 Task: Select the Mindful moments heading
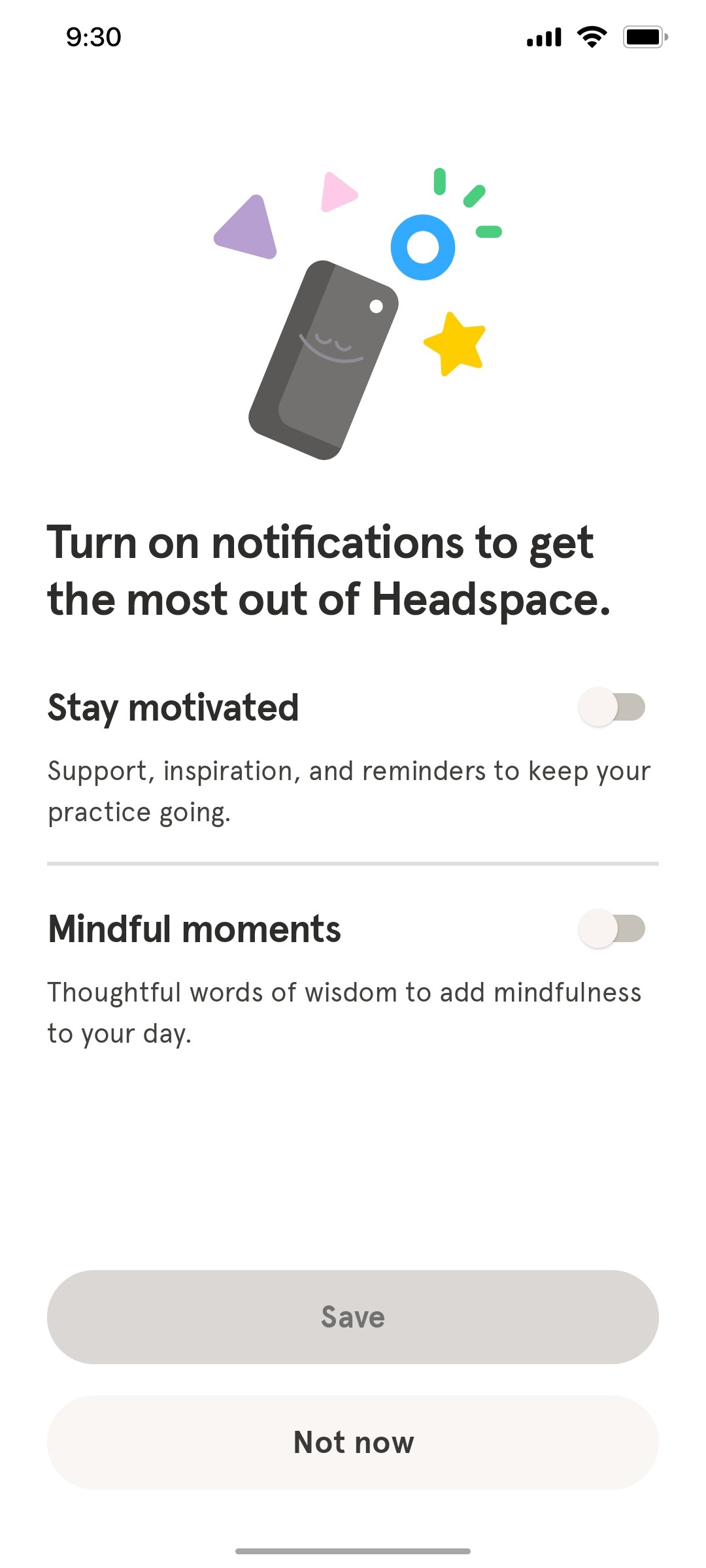pos(194,928)
